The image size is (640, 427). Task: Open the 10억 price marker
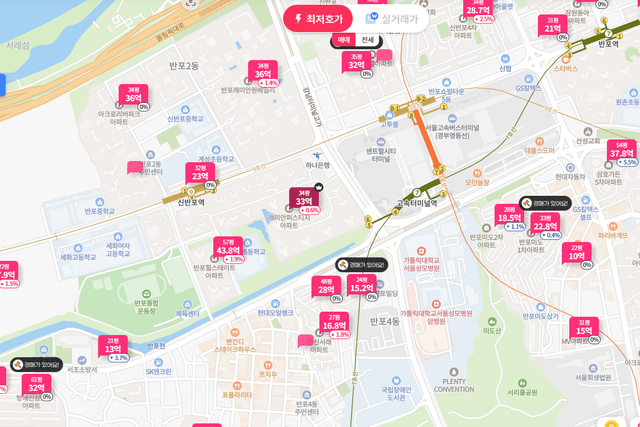[x=577, y=254]
